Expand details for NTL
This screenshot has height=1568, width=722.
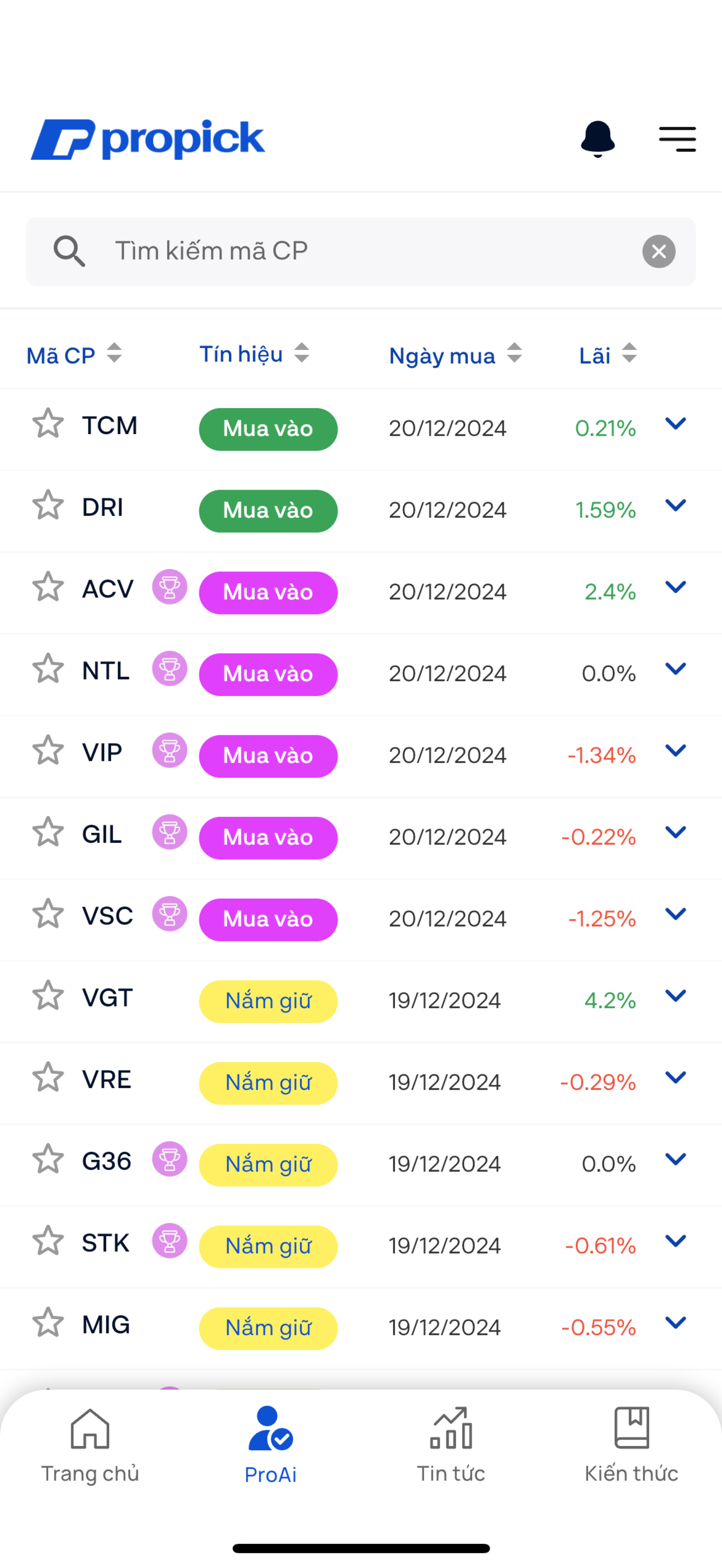(675, 669)
